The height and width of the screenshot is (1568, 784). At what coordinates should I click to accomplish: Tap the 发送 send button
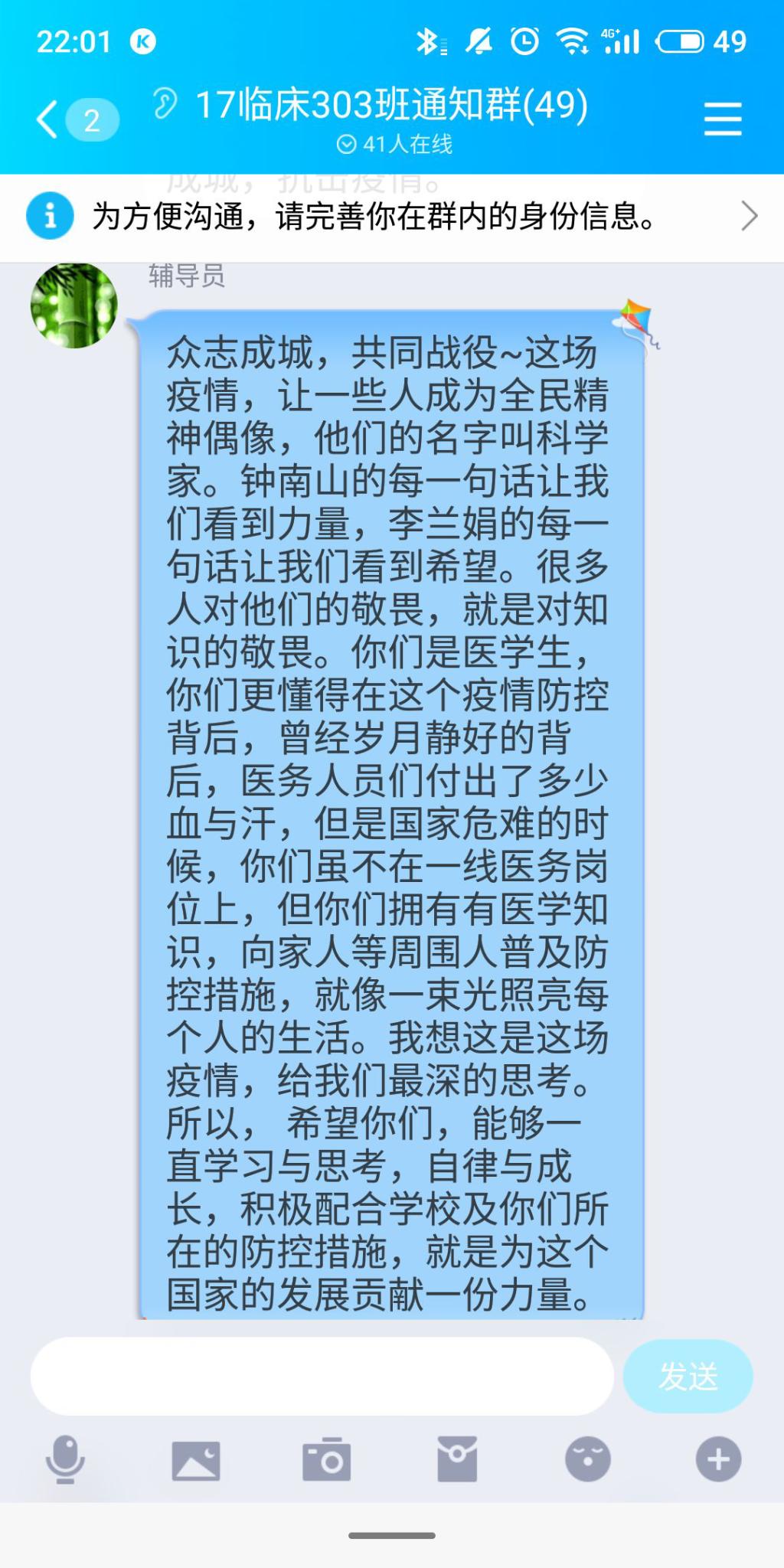(688, 1376)
